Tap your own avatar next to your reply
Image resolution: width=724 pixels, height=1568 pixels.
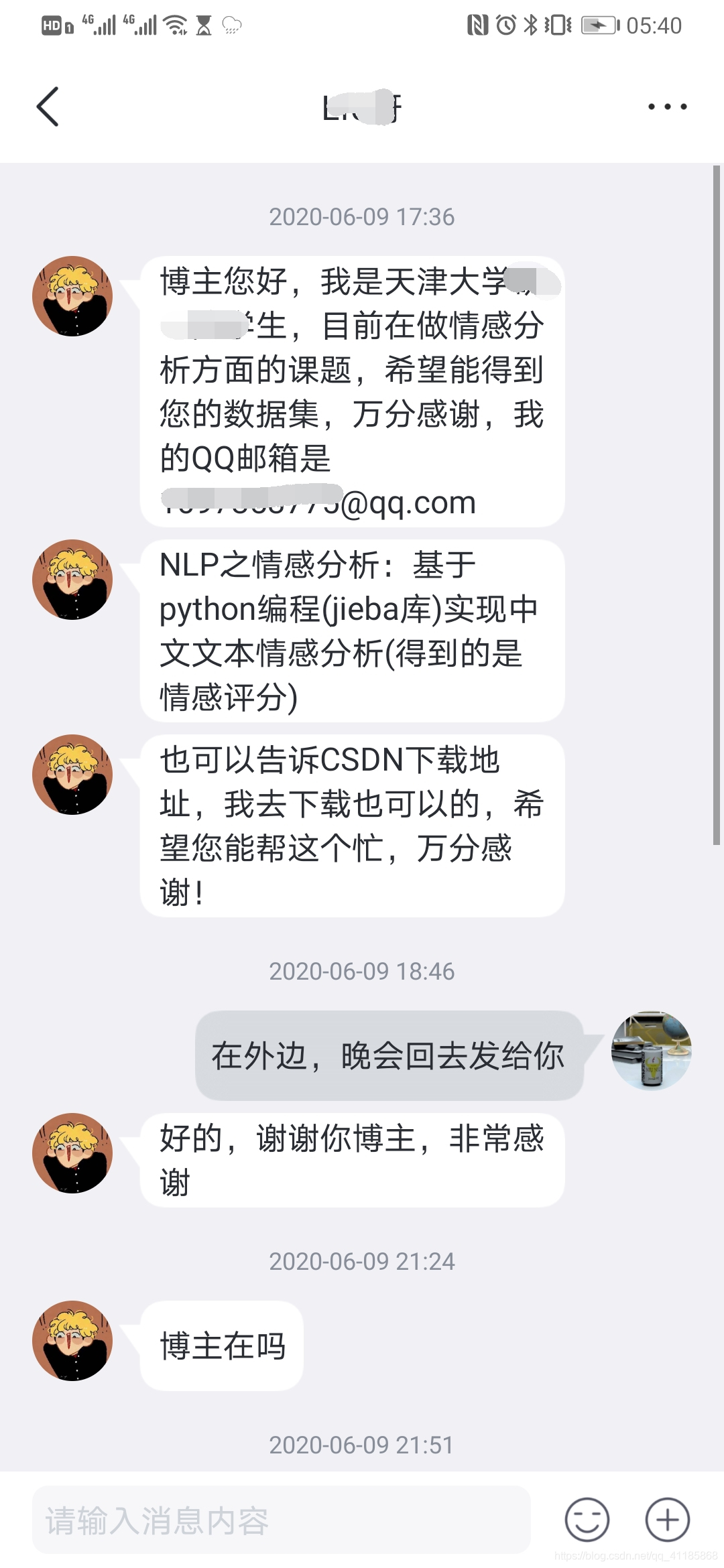click(x=651, y=1052)
